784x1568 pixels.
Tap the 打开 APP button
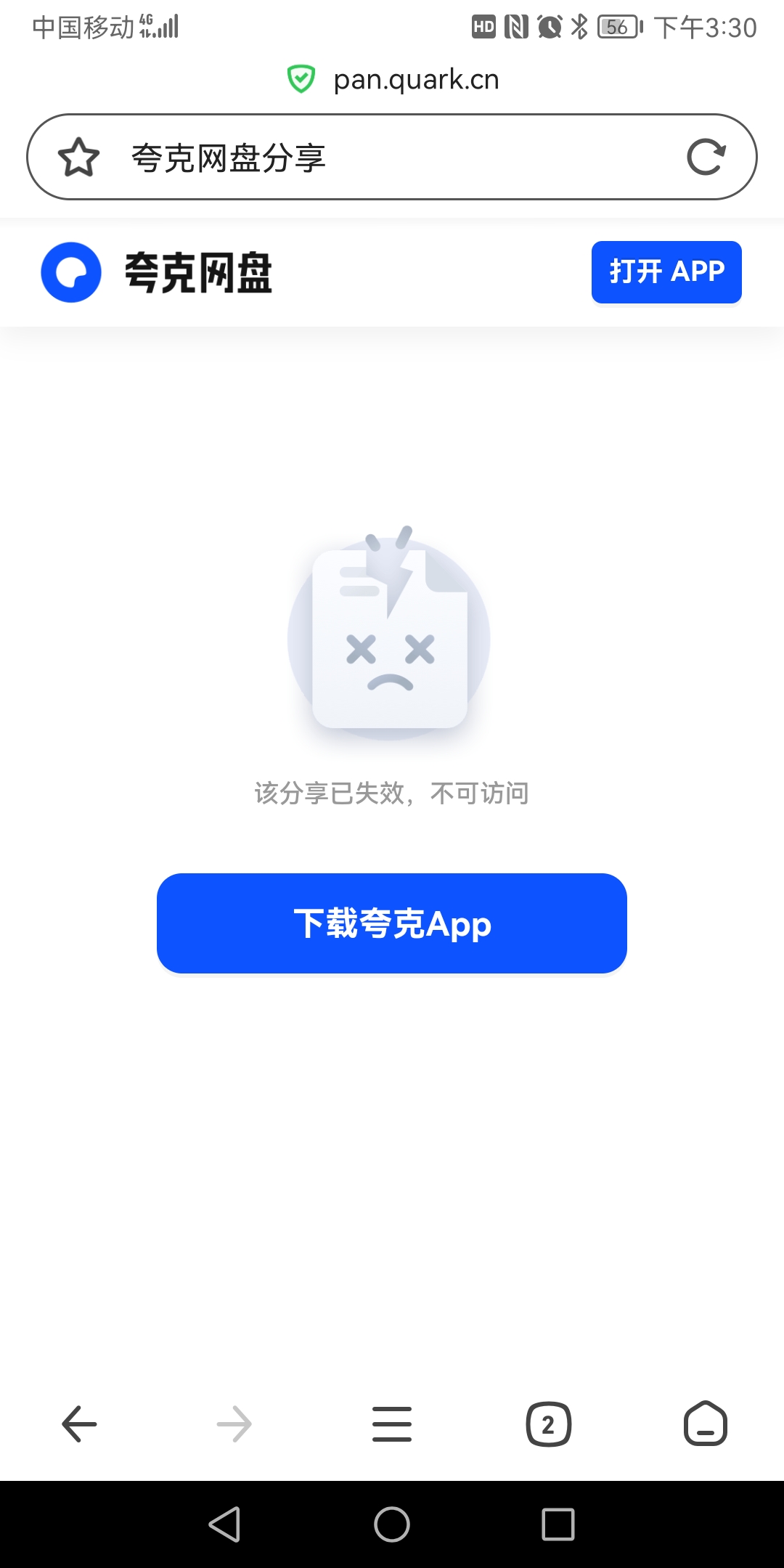(666, 272)
